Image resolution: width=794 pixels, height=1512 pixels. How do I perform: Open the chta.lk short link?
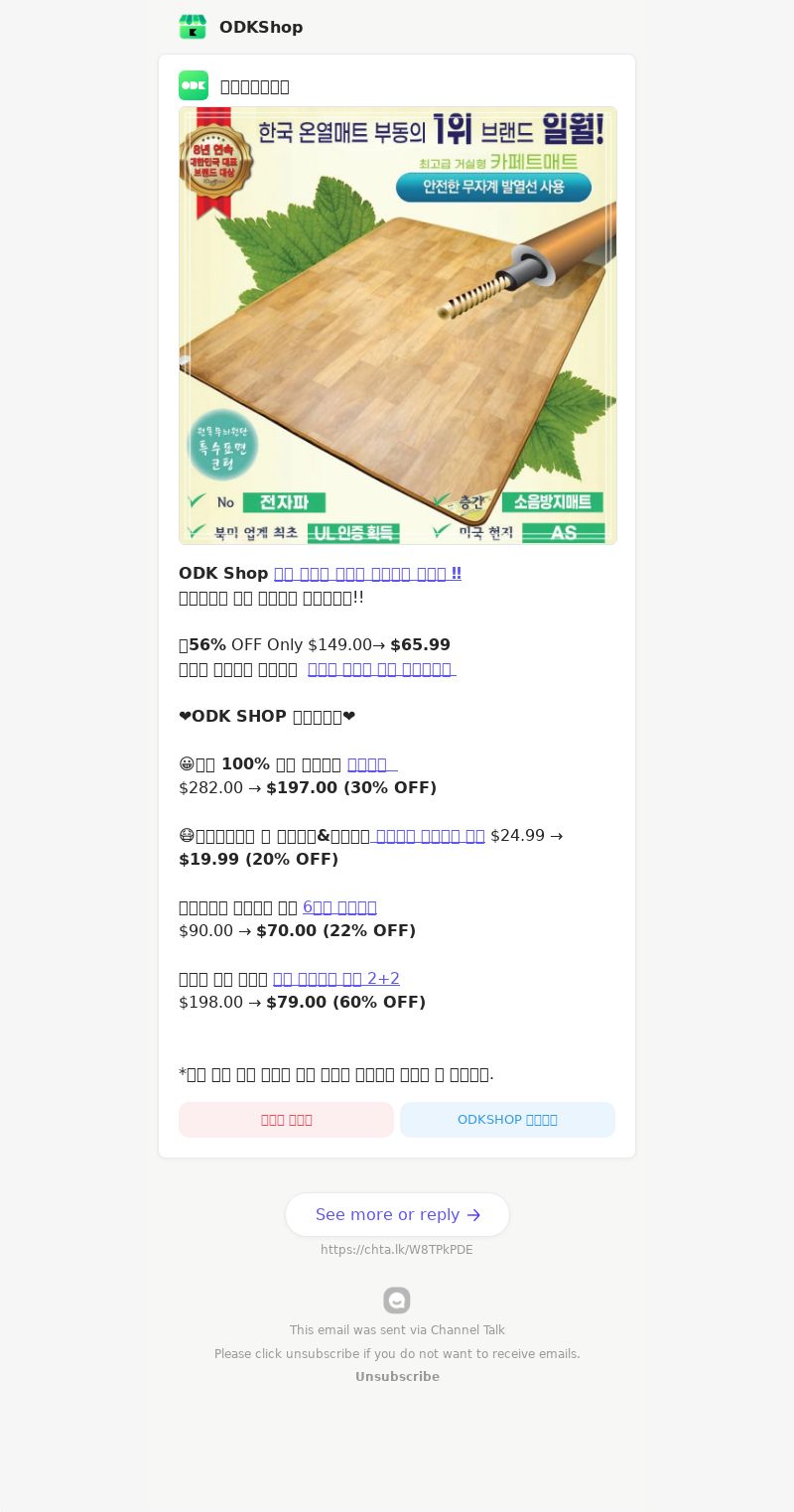(397, 1250)
